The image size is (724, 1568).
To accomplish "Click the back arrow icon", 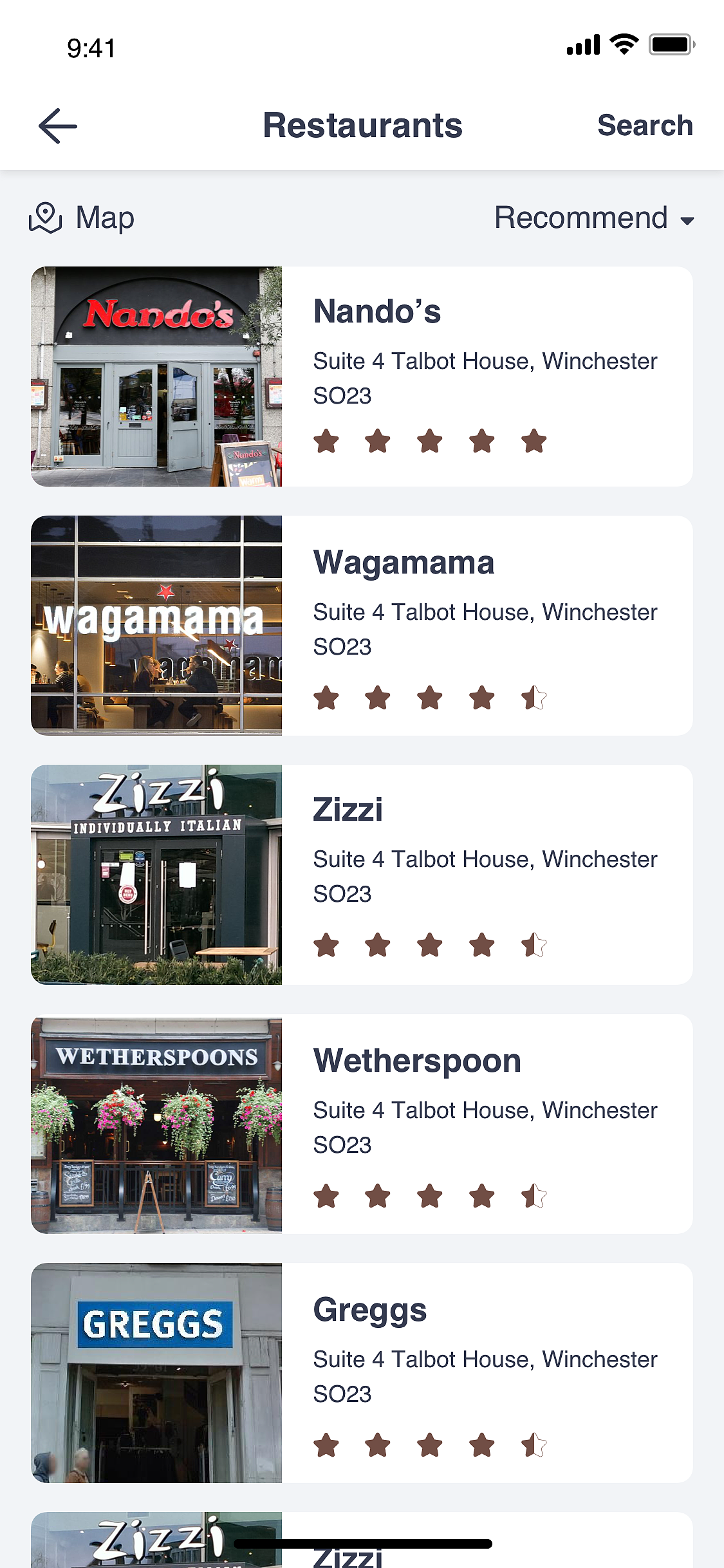I will pos(57,126).
